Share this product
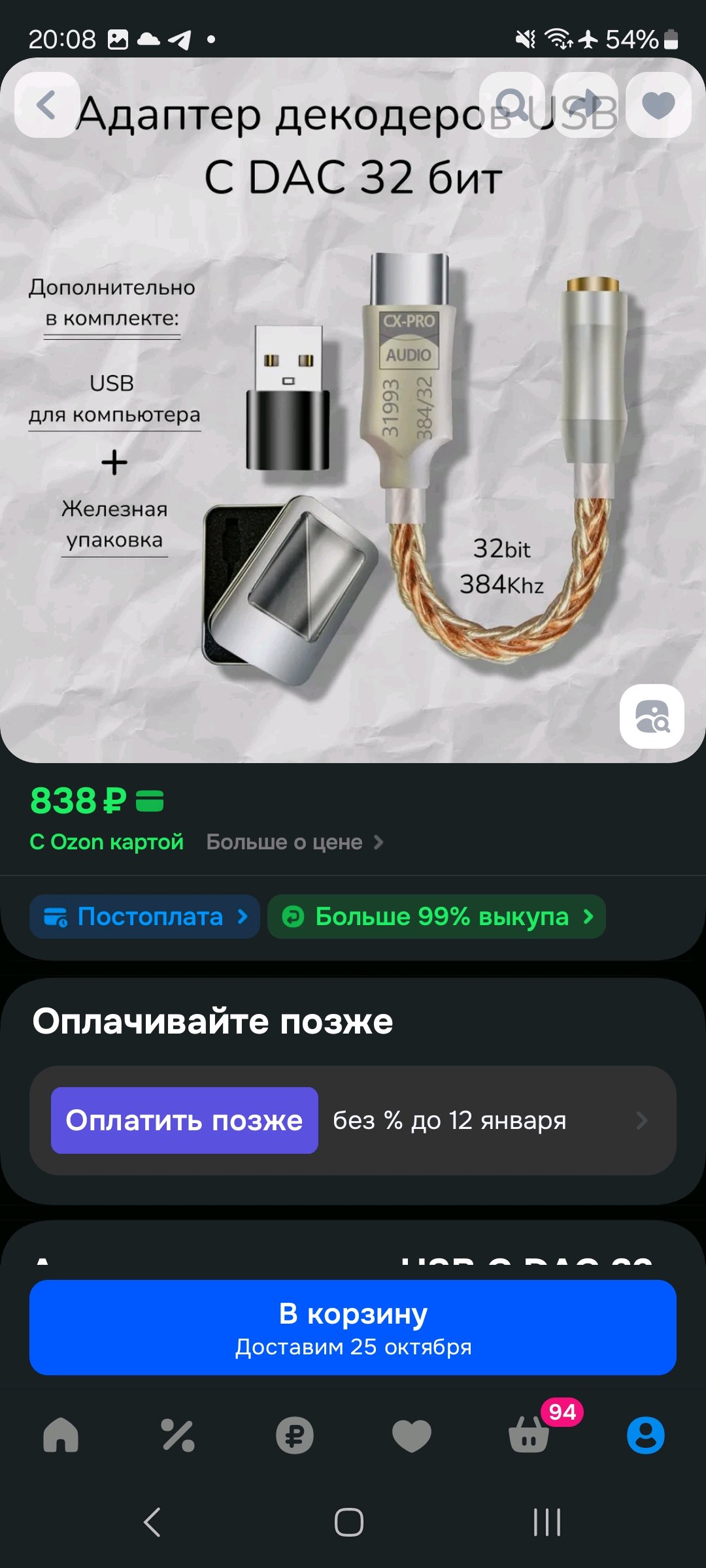This screenshot has height=1568, width=706. coord(585,105)
